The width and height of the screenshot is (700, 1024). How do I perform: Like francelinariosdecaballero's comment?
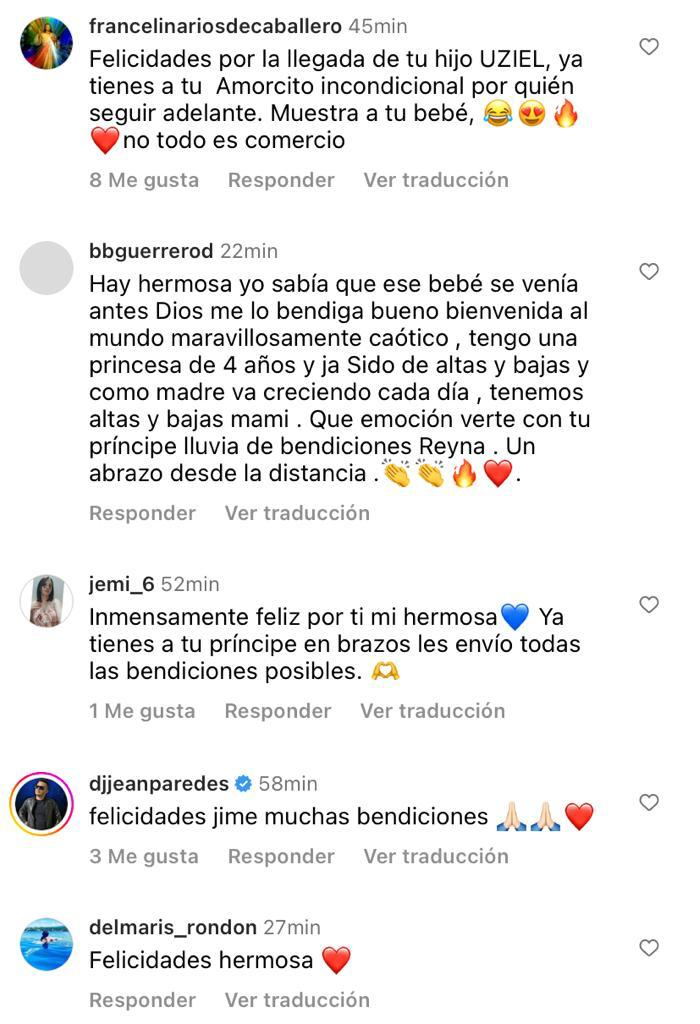pos(649,47)
